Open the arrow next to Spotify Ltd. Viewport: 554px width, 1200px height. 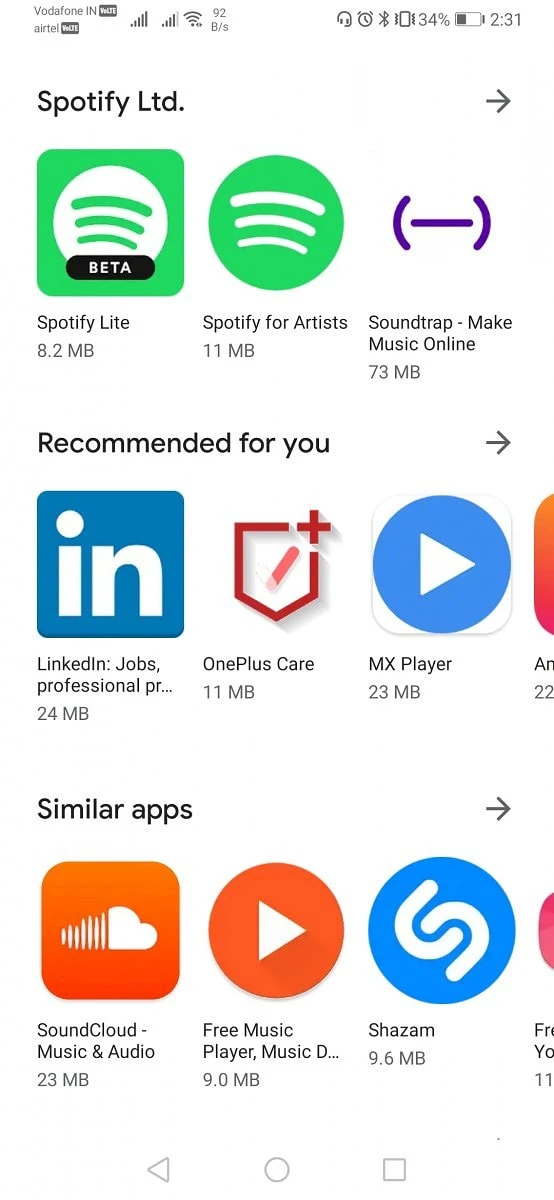pyautogui.click(x=497, y=101)
